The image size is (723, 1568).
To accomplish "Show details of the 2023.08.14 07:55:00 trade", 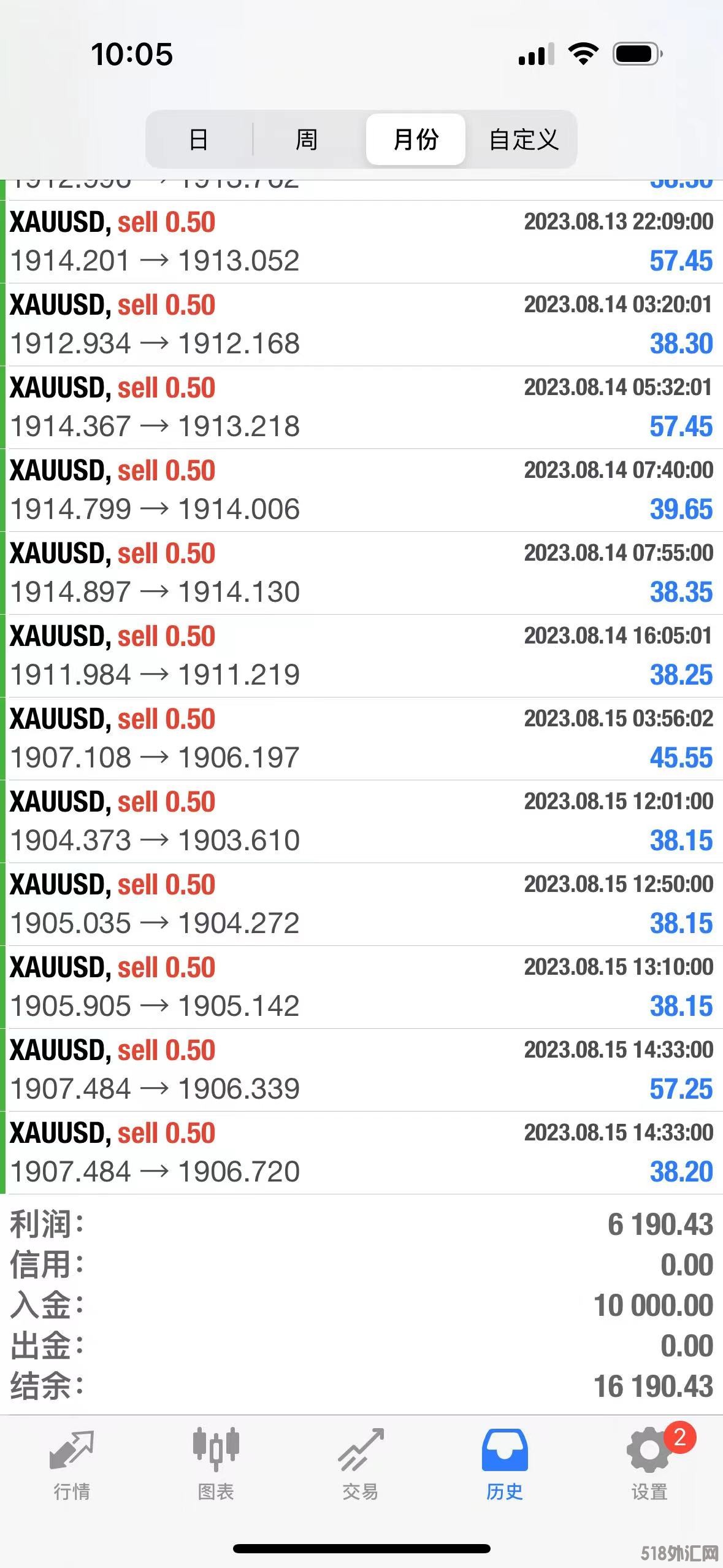I will click(x=362, y=573).
